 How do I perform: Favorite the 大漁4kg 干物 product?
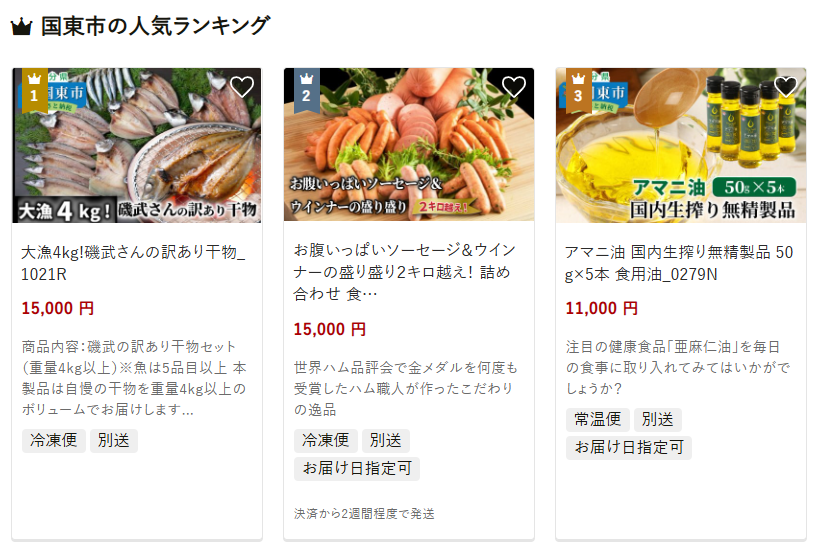pyautogui.click(x=242, y=87)
